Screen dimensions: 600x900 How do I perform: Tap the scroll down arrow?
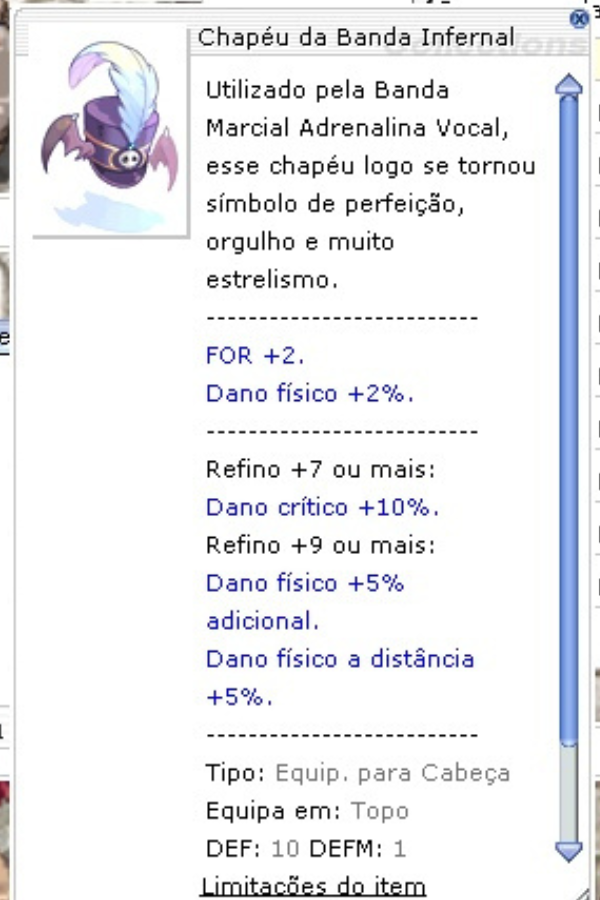click(568, 851)
